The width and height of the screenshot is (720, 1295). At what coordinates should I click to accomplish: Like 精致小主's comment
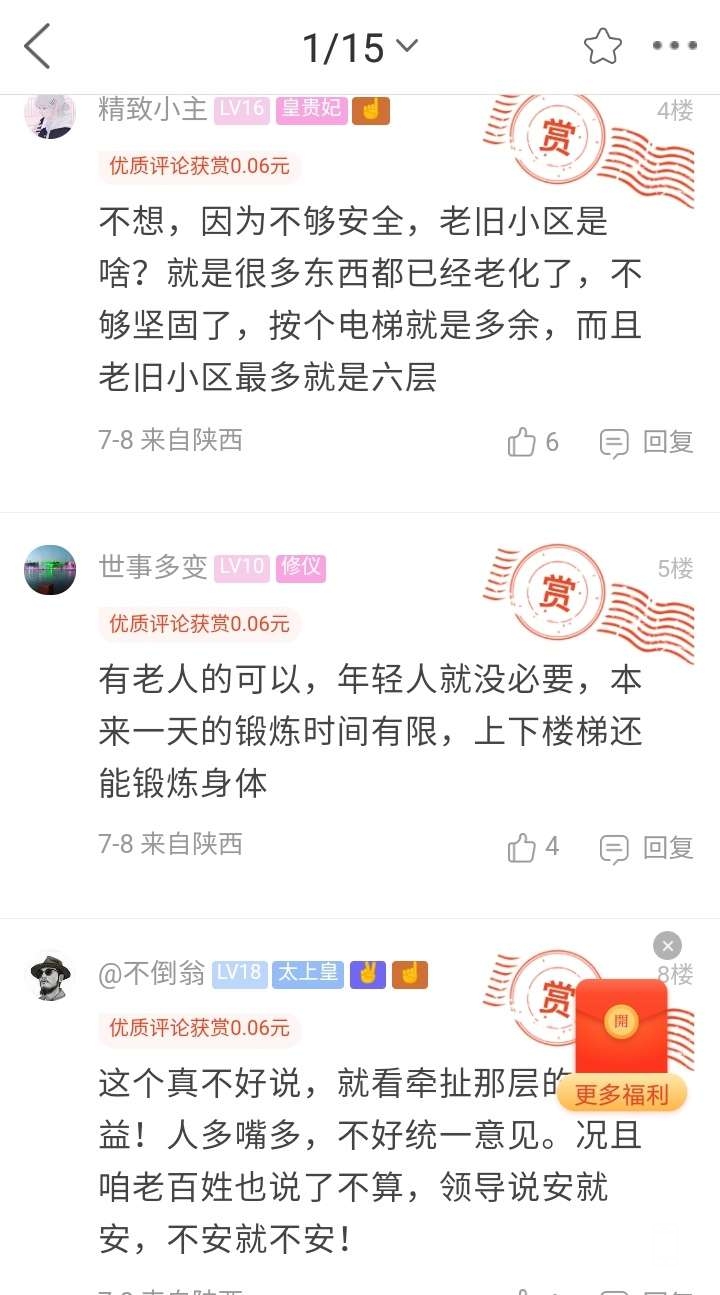(x=533, y=442)
